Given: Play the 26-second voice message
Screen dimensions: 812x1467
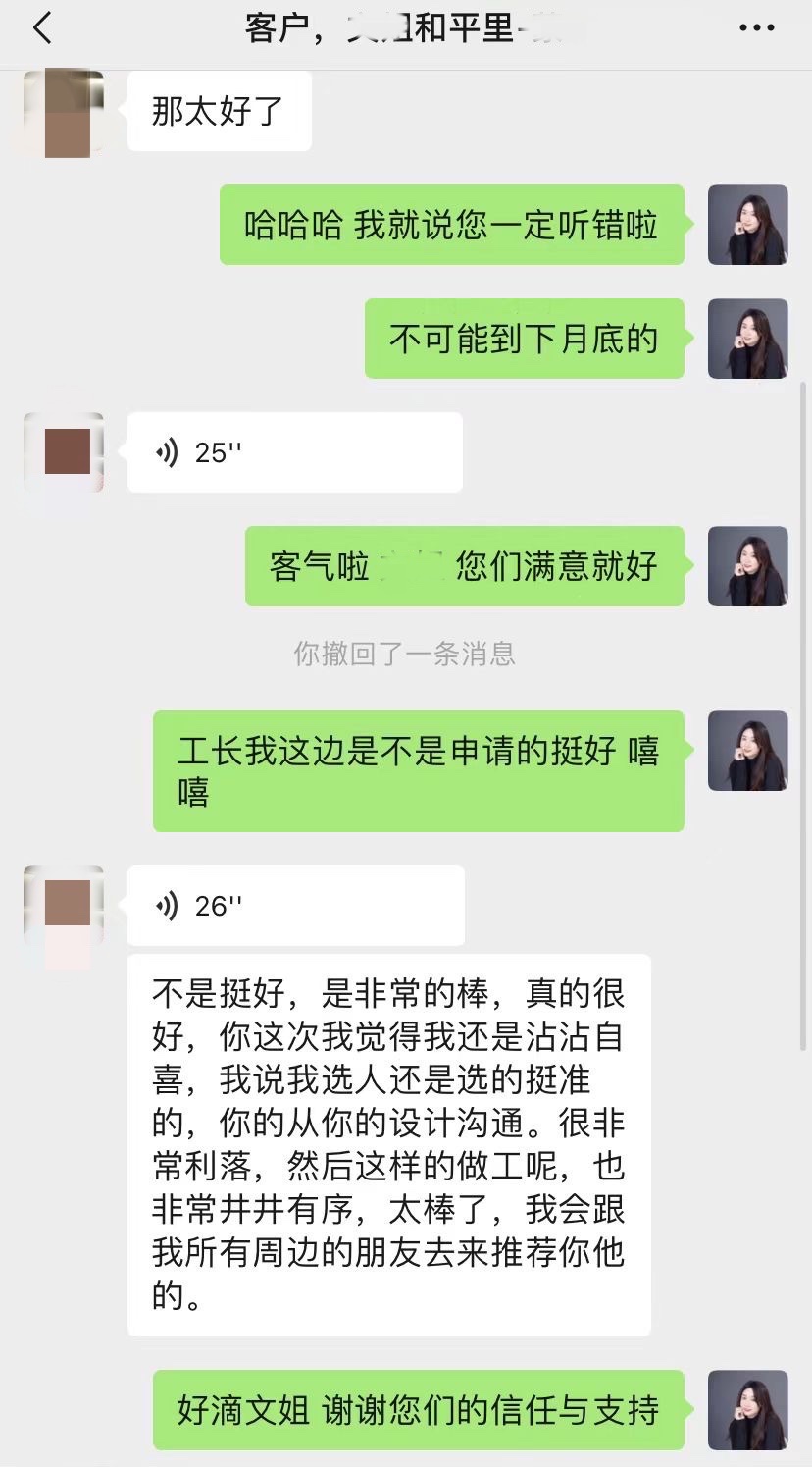Looking at the screenshot, I should 295,906.
